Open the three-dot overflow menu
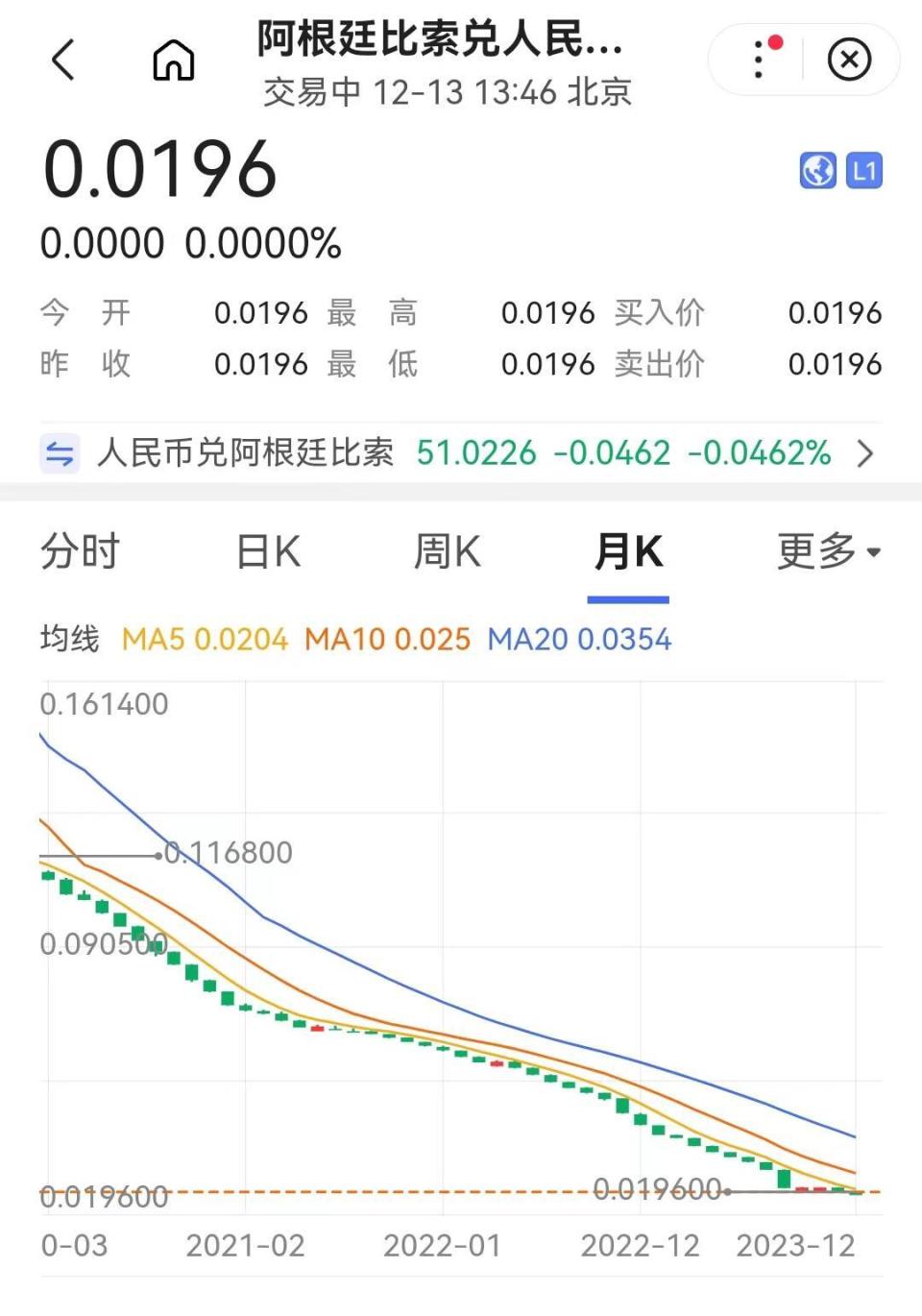 [758, 60]
